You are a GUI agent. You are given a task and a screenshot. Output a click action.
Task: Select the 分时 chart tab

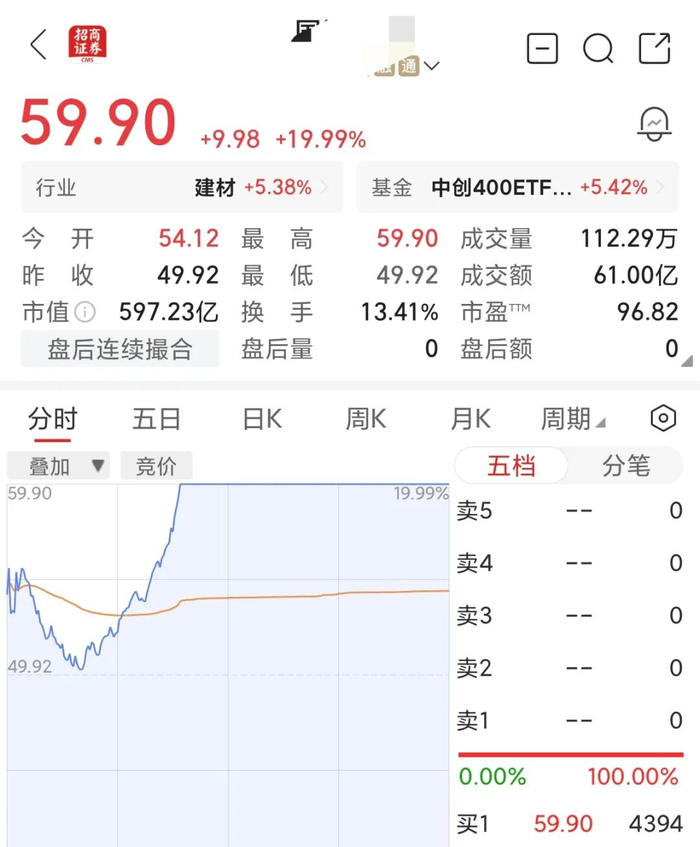click(53, 419)
